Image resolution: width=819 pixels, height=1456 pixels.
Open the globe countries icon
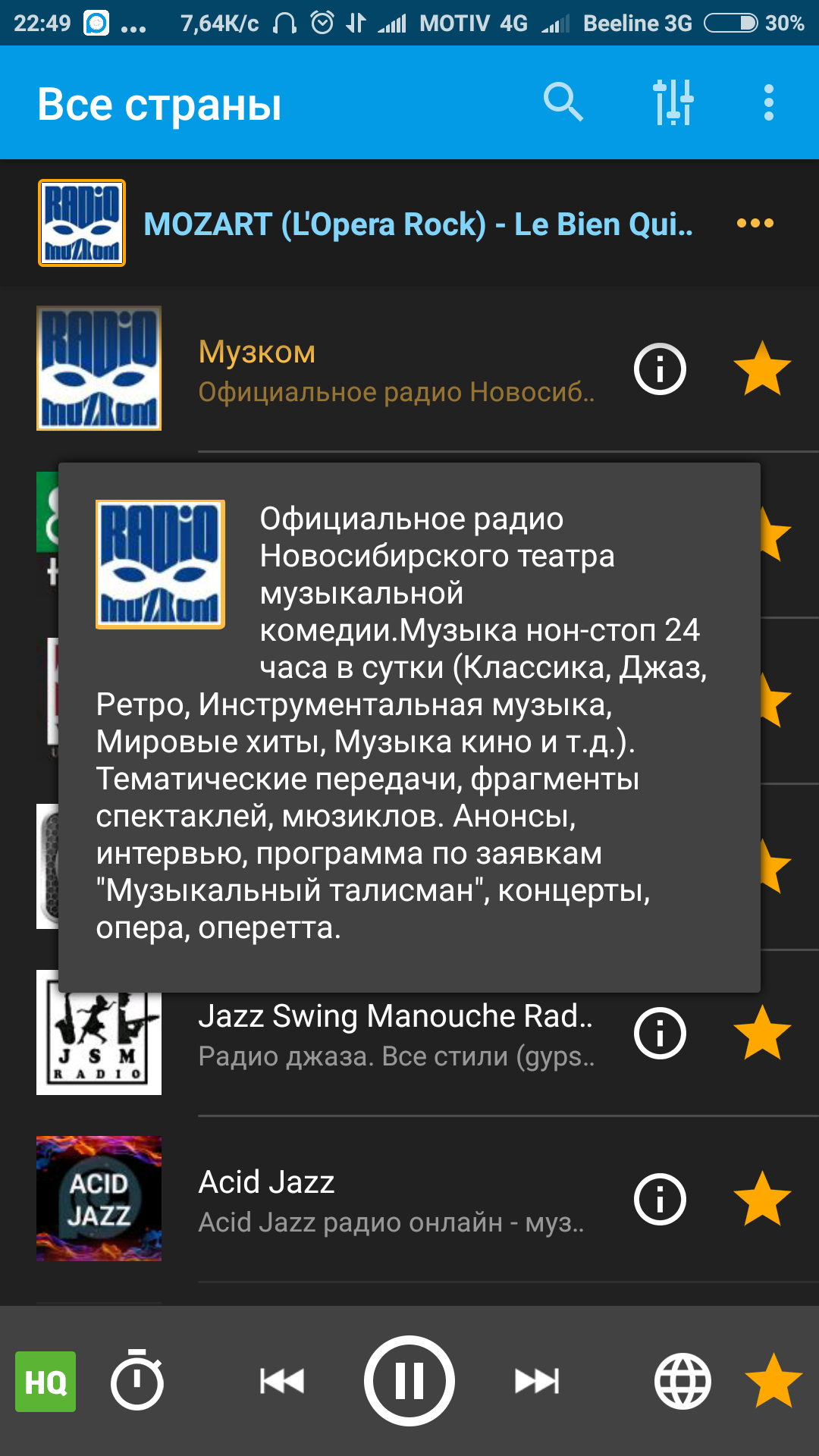point(682,1381)
